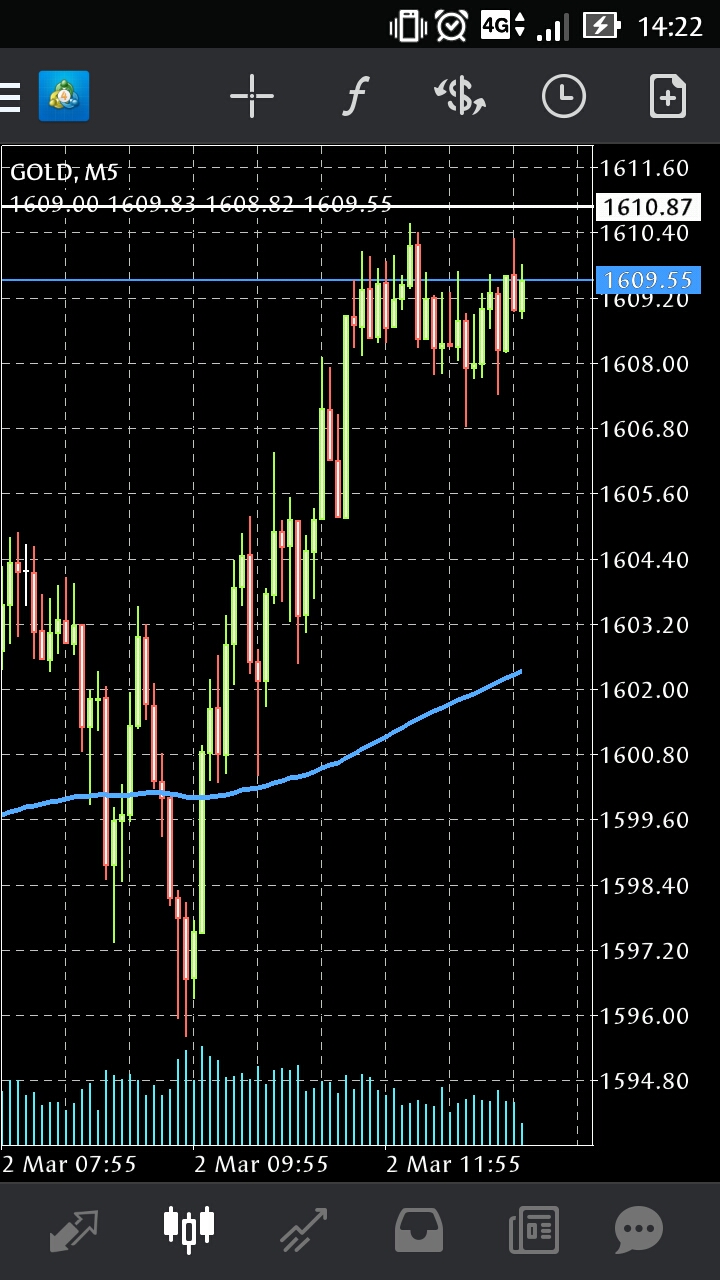
Task: Open the History inbox tab
Action: (x=419, y=1230)
